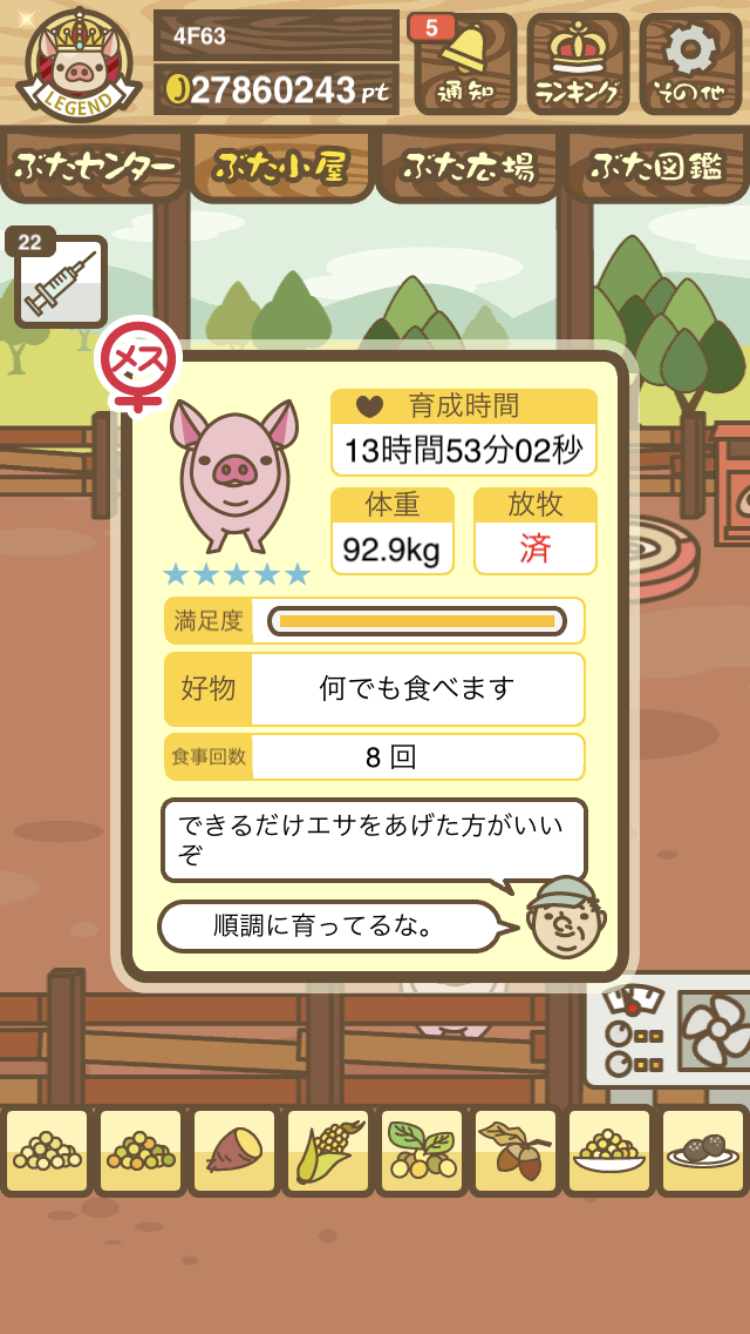Switch to the ぶたセンター tab
This screenshot has width=750, height=1334.
pos(94,167)
